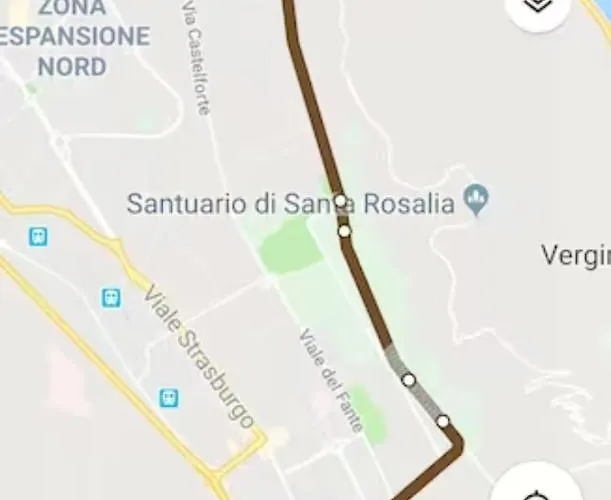Viewport: 611px width, 500px height.
Task: Center map on my location
Action: pos(538,489)
